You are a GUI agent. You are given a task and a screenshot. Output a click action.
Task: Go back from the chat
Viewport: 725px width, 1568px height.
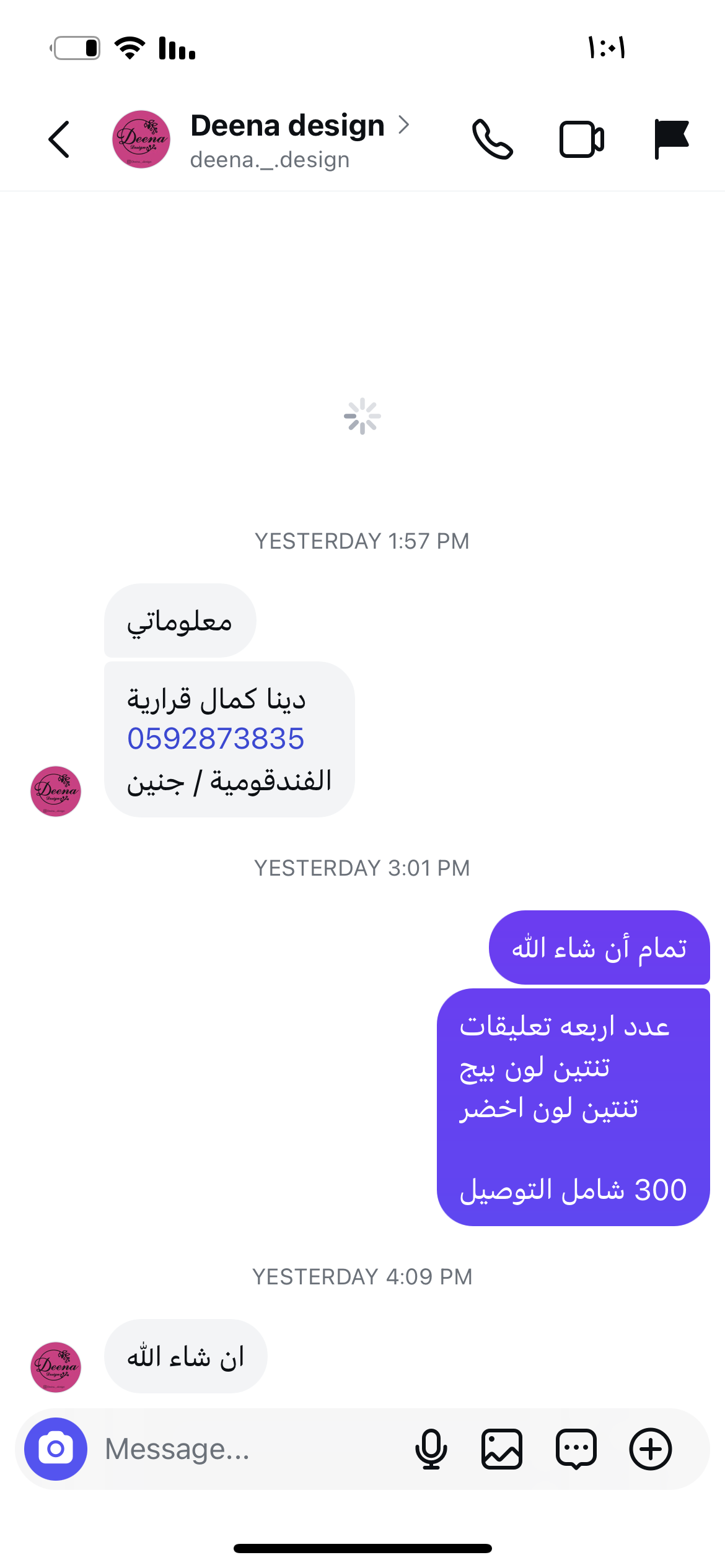pyautogui.click(x=59, y=139)
